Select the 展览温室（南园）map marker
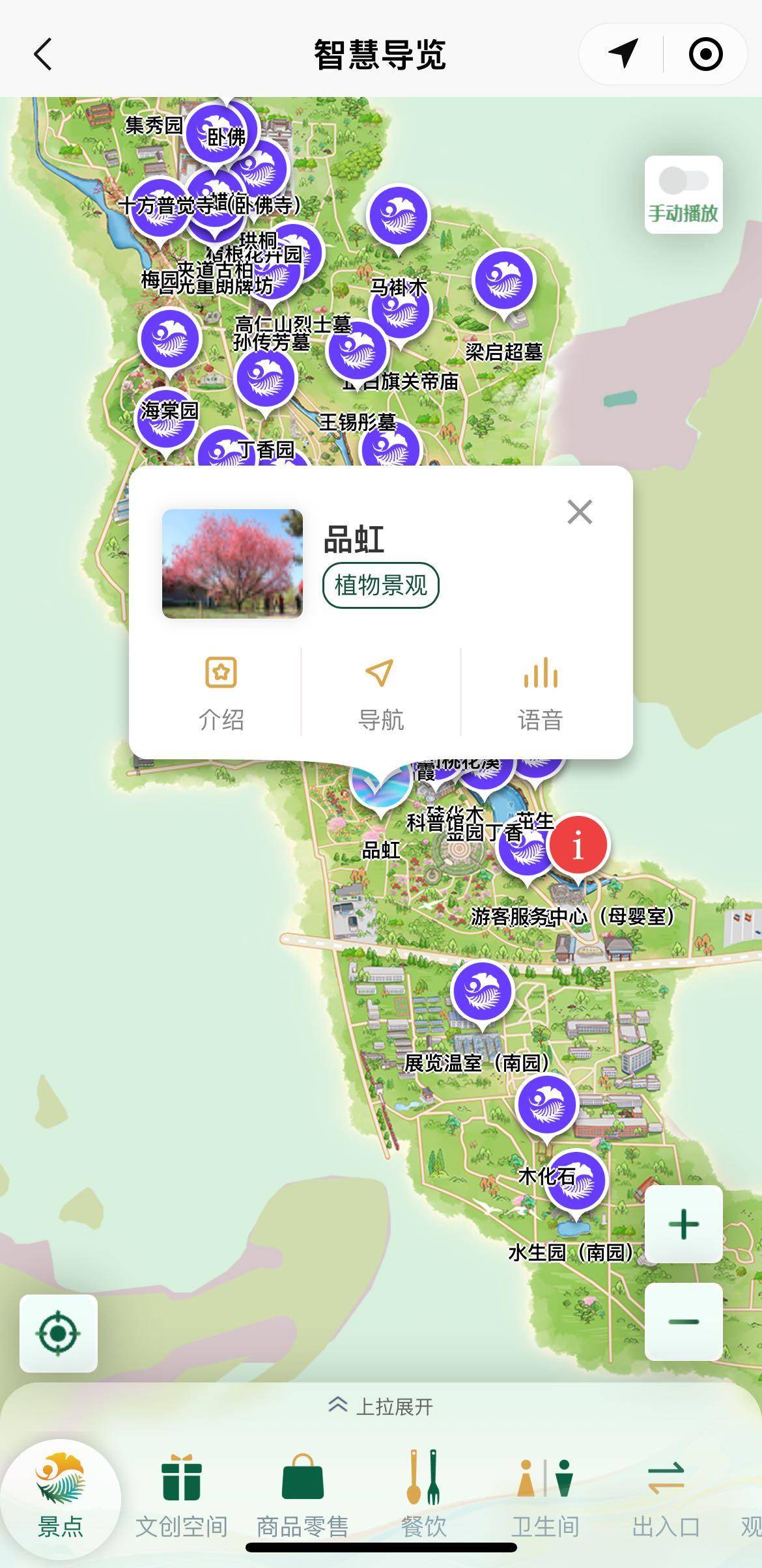The height and width of the screenshot is (1568, 762). [483, 991]
